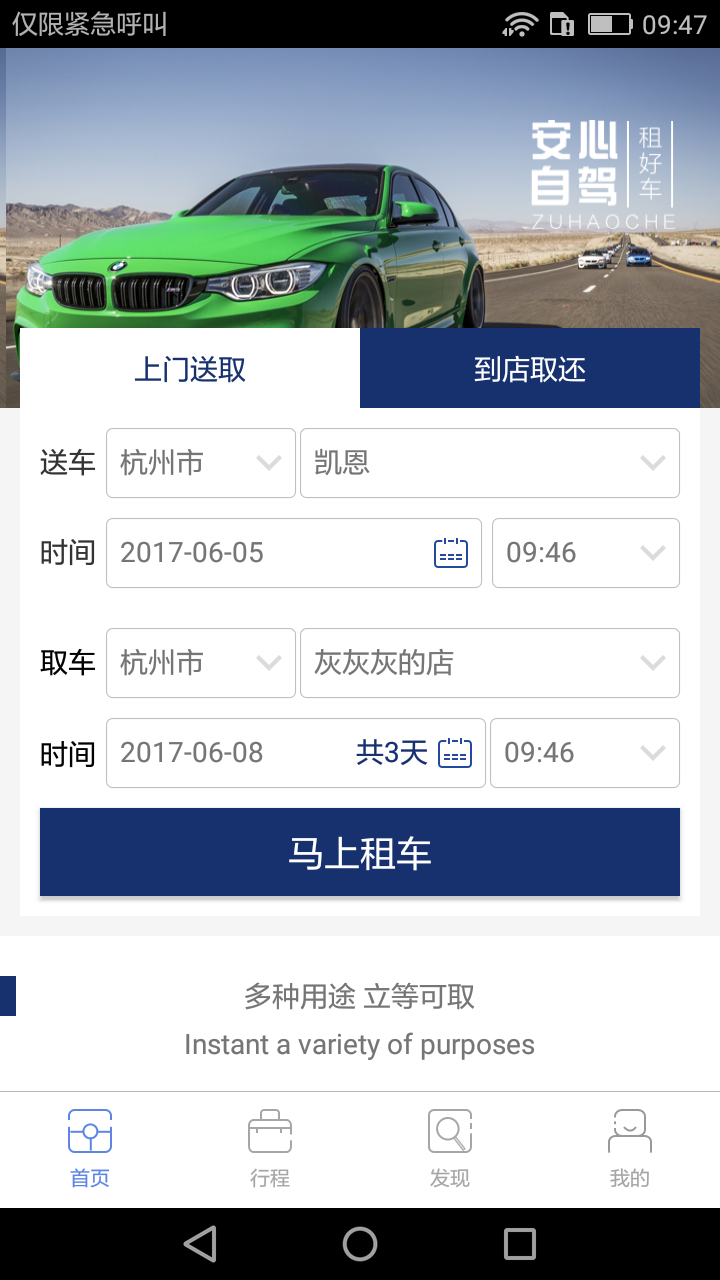Switch to the 上门送取 tab
Viewport: 720px width, 1280px height.
click(189, 367)
